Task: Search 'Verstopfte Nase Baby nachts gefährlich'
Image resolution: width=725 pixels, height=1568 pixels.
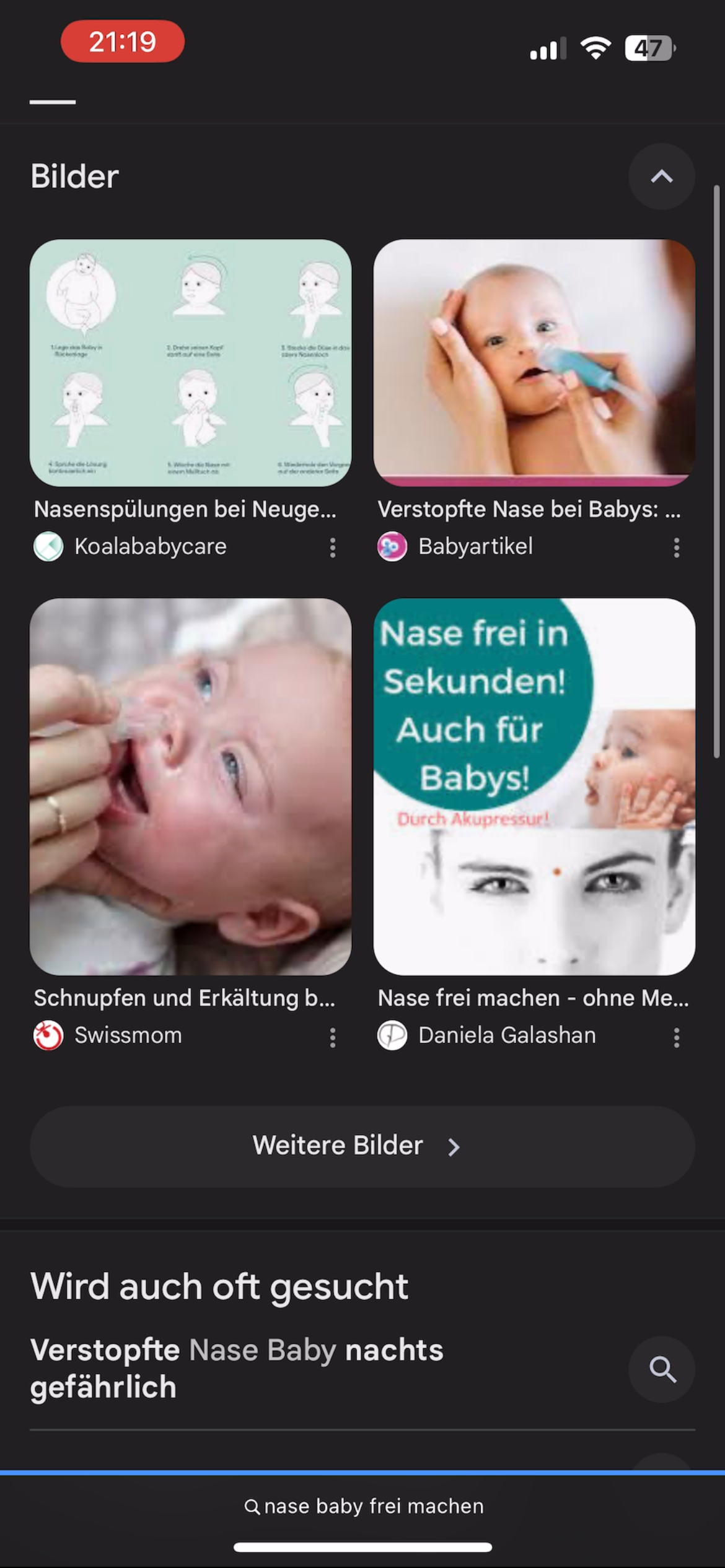Action: point(661,1369)
